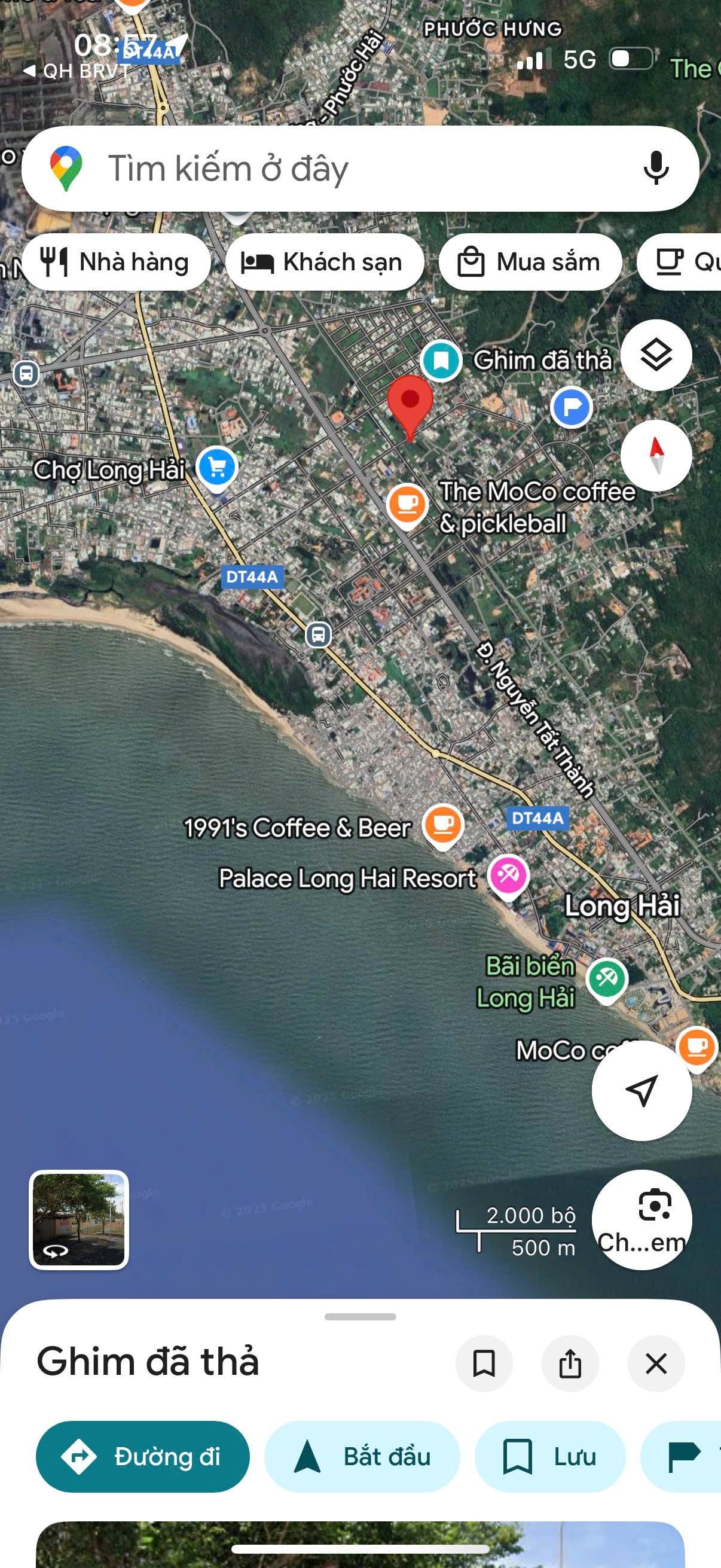
Task: Select the Nhà hàng chip
Action: pos(115,263)
